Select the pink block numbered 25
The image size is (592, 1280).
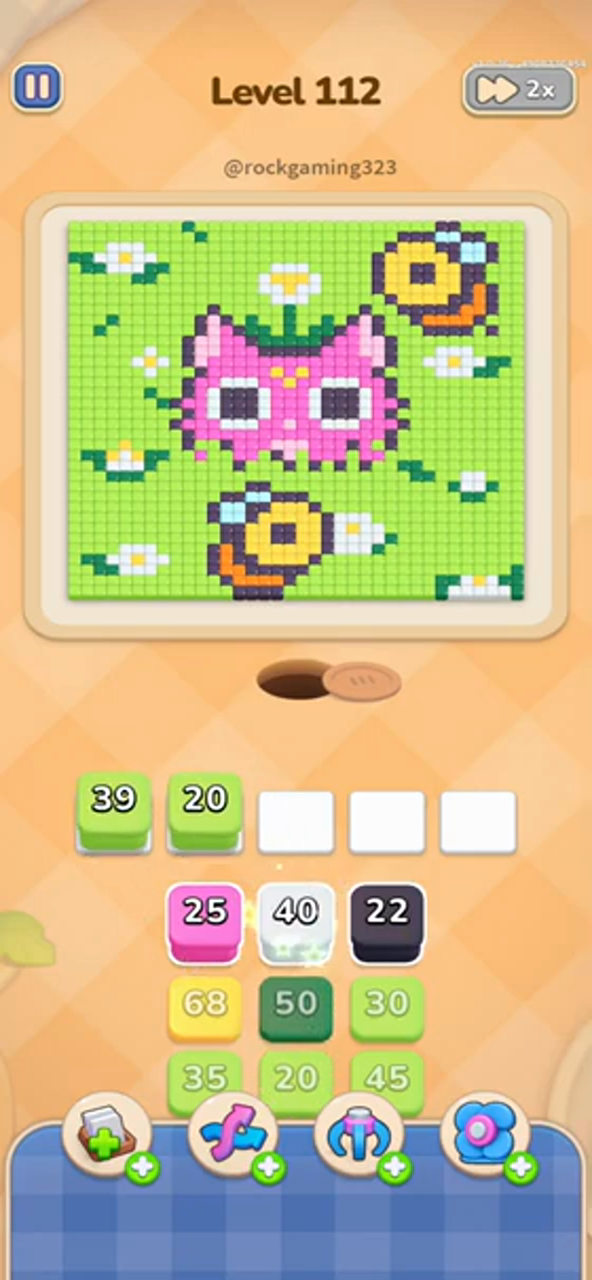205,923
